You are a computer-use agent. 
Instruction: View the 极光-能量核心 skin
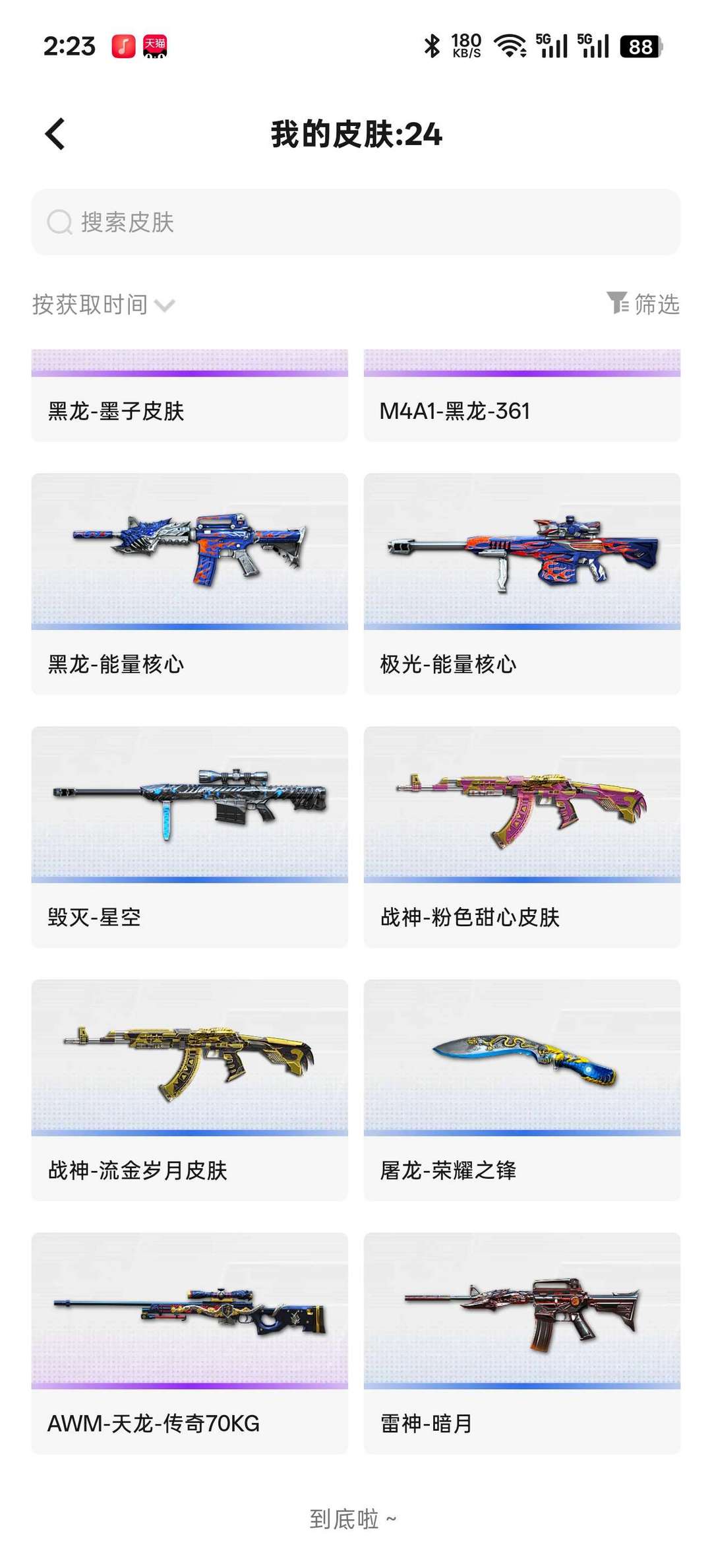(x=522, y=584)
